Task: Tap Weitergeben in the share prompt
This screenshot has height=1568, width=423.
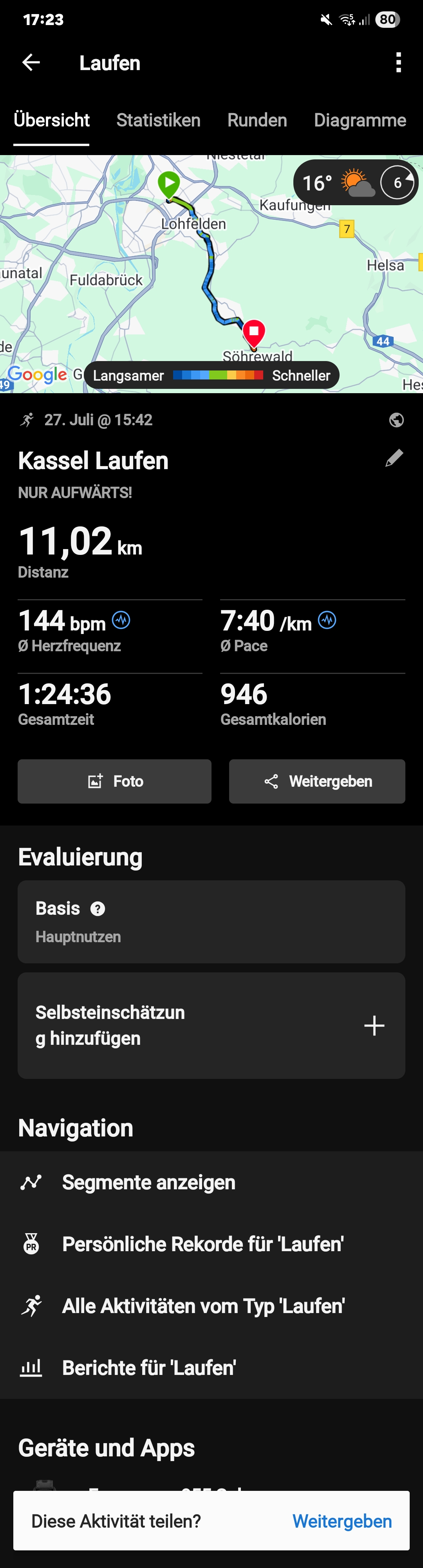Action: click(x=342, y=1521)
